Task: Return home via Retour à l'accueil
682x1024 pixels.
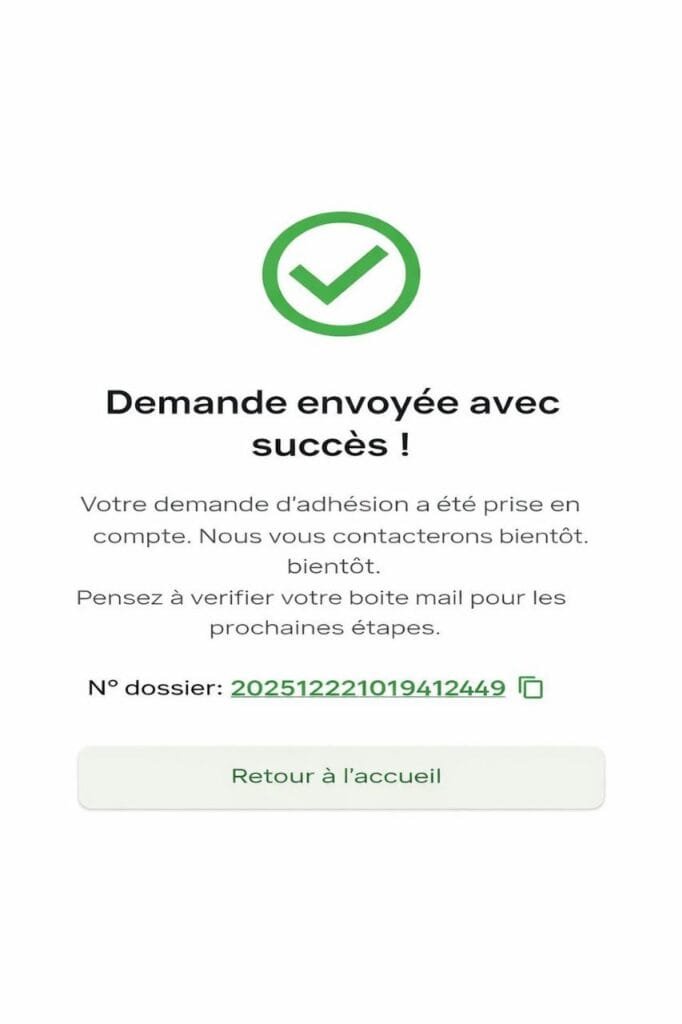Action: (341, 776)
